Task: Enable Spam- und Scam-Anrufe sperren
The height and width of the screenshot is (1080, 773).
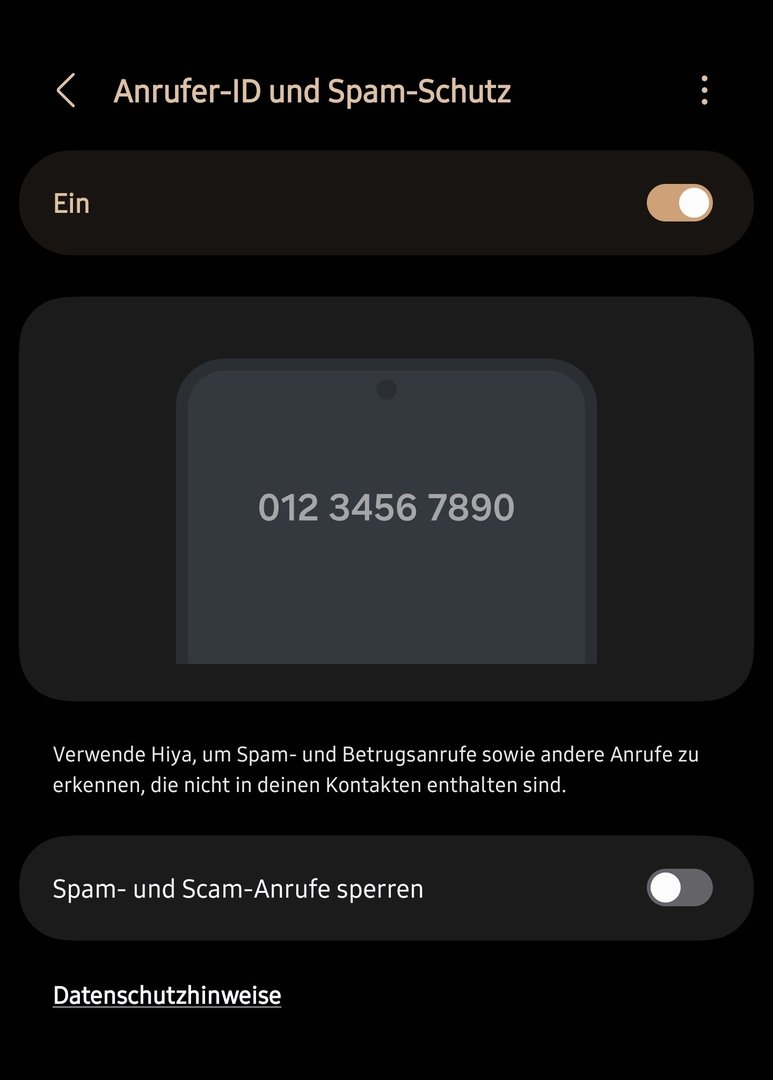Action: (x=679, y=888)
